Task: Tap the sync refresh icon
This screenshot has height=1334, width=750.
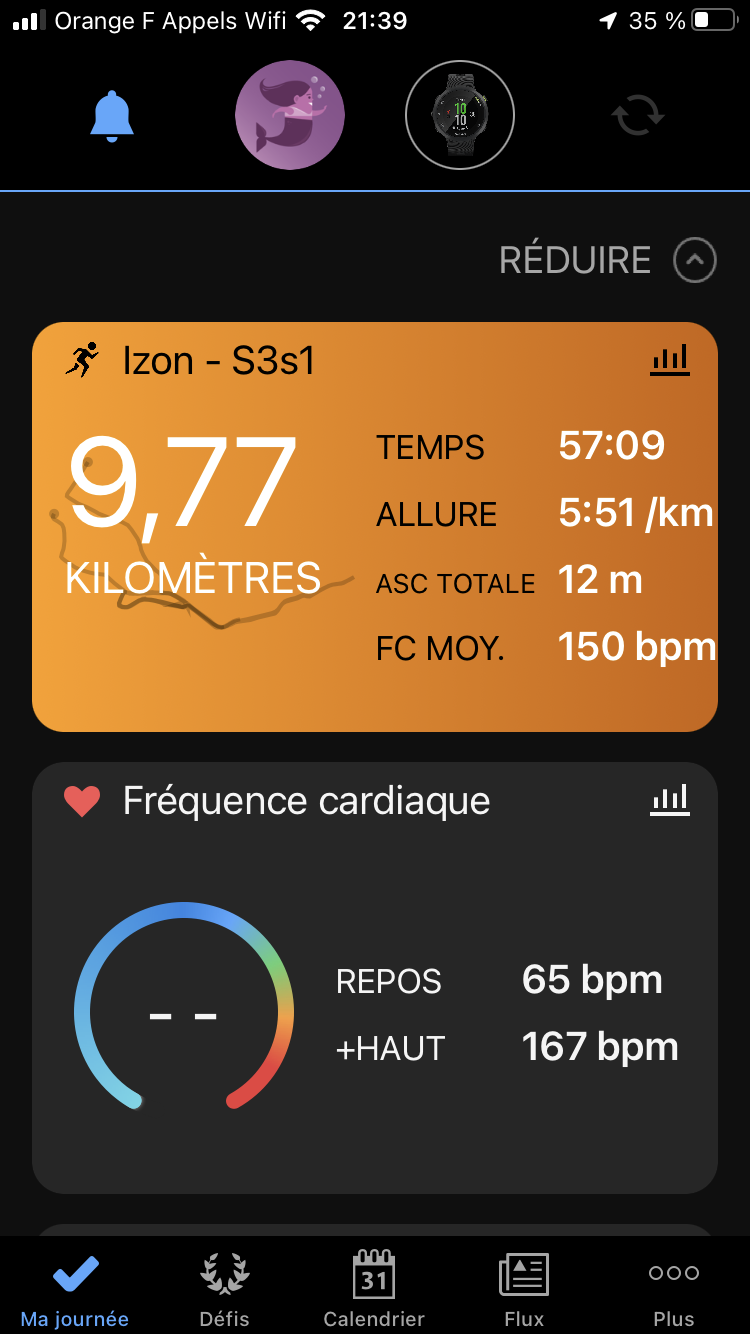Action: click(638, 116)
